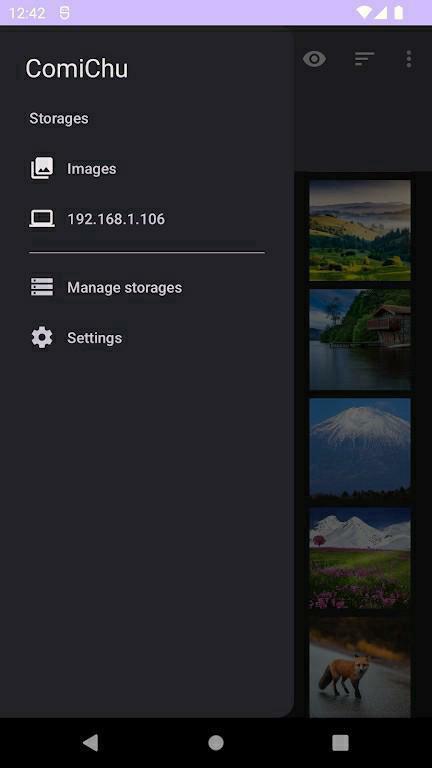Open the sort options icon
The width and height of the screenshot is (432, 768).
point(364,59)
